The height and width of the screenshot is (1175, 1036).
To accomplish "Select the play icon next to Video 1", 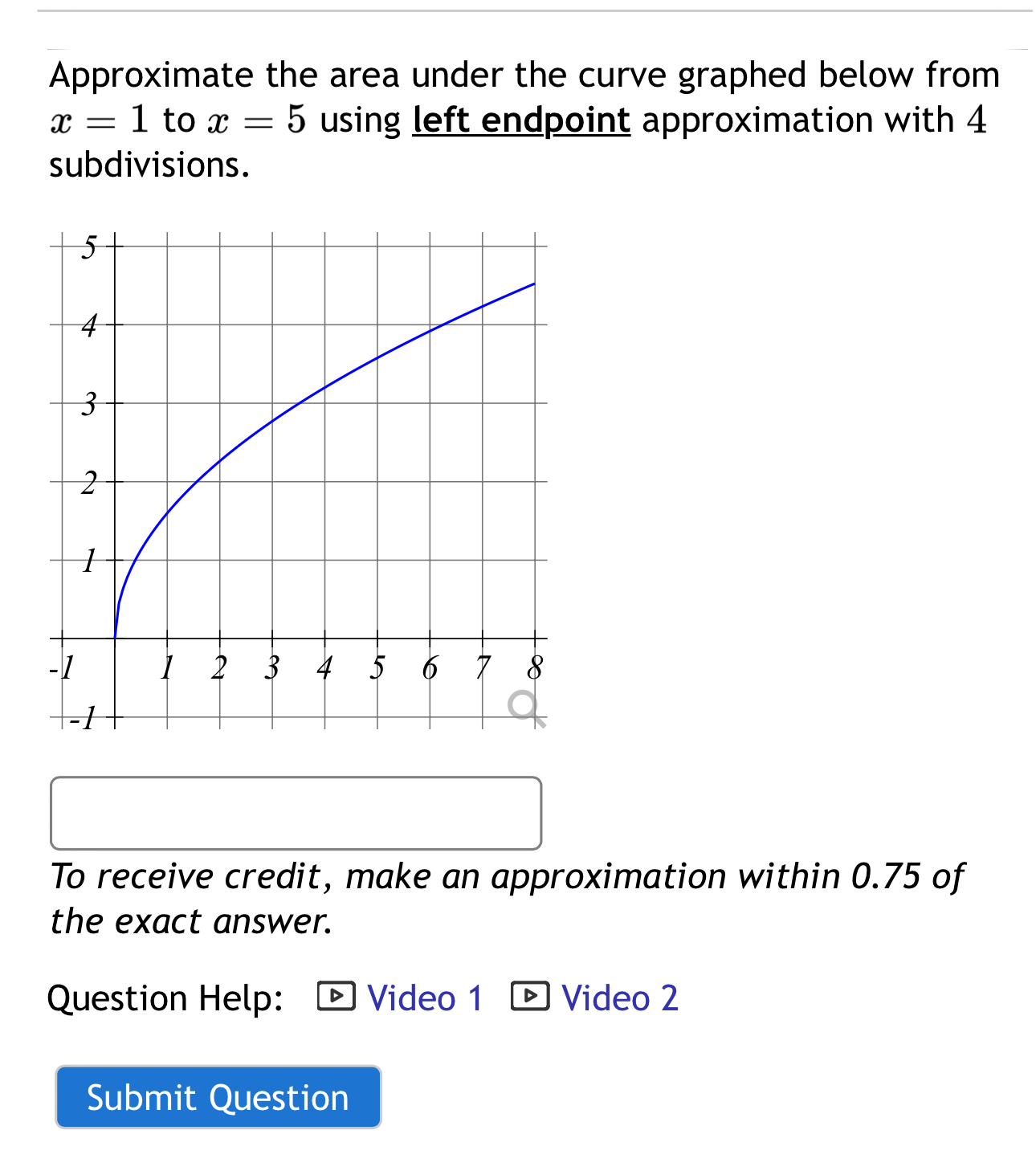I will click(338, 998).
